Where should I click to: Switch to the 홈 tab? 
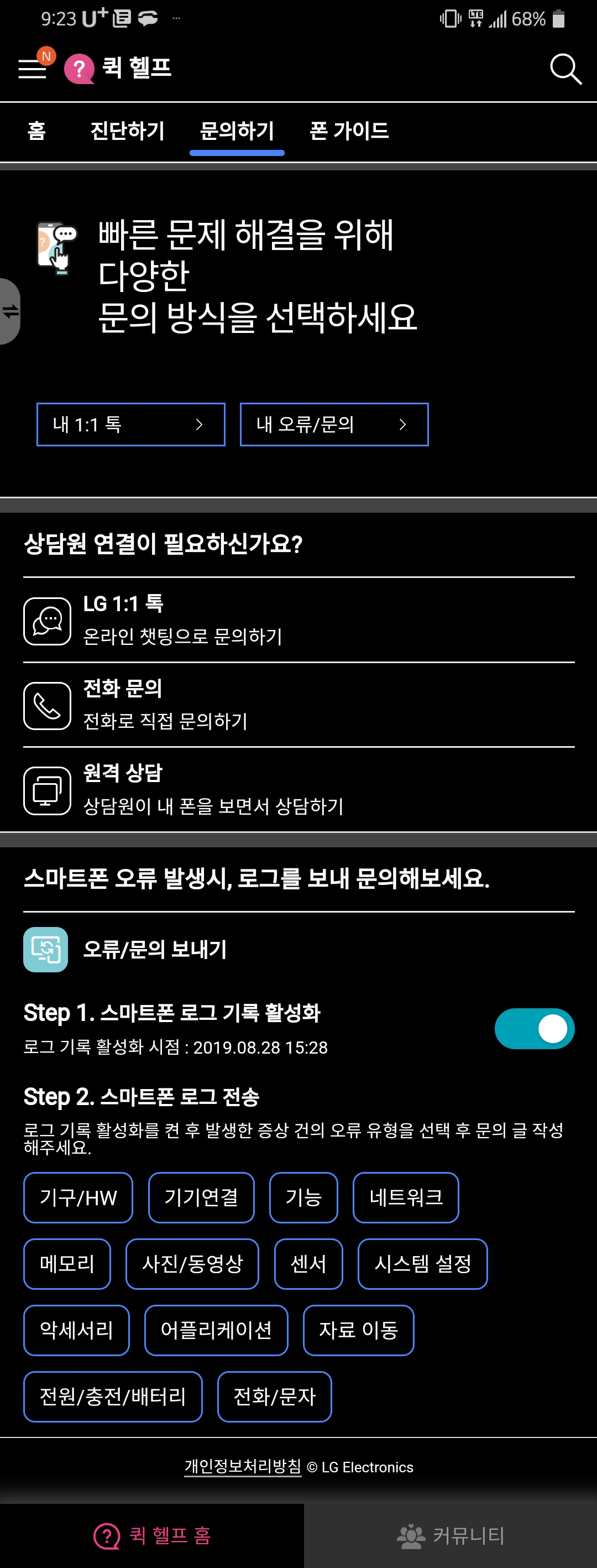click(x=36, y=131)
